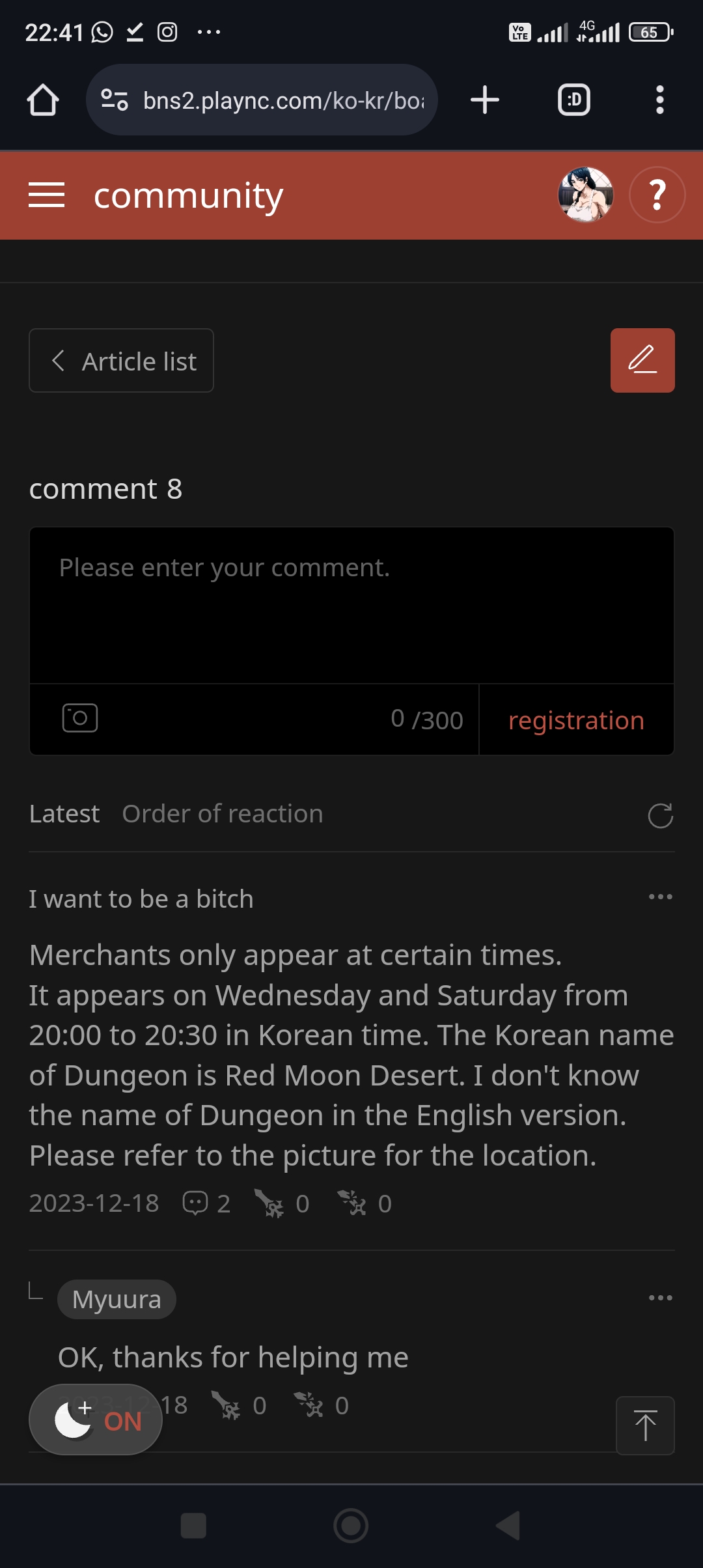The image size is (703, 1568).
Task: Submit the comment with the registration button
Action: click(x=576, y=720)
